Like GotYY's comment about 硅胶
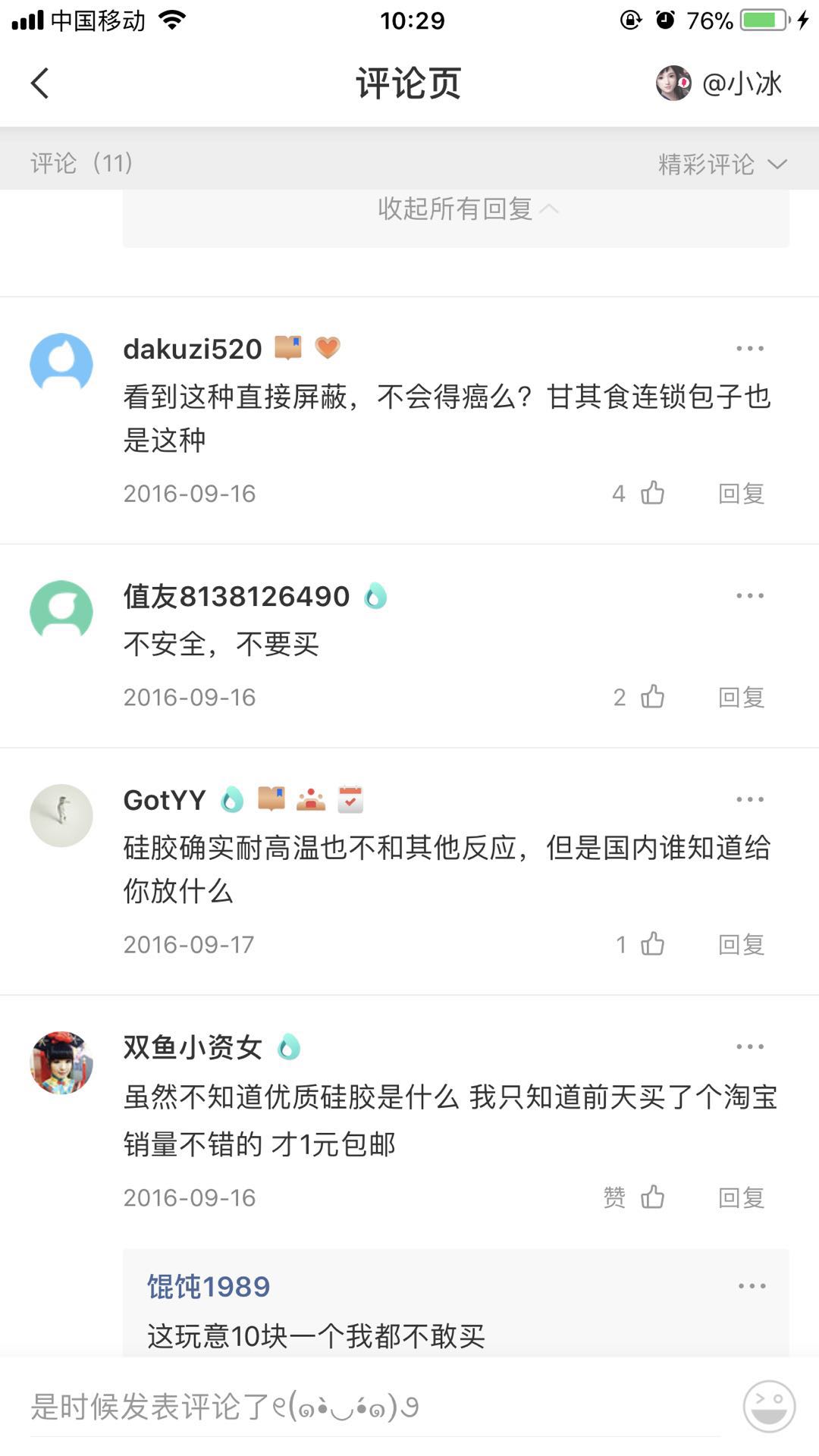This screenshot has height=1456, width=819. click(x=652, y=944)
